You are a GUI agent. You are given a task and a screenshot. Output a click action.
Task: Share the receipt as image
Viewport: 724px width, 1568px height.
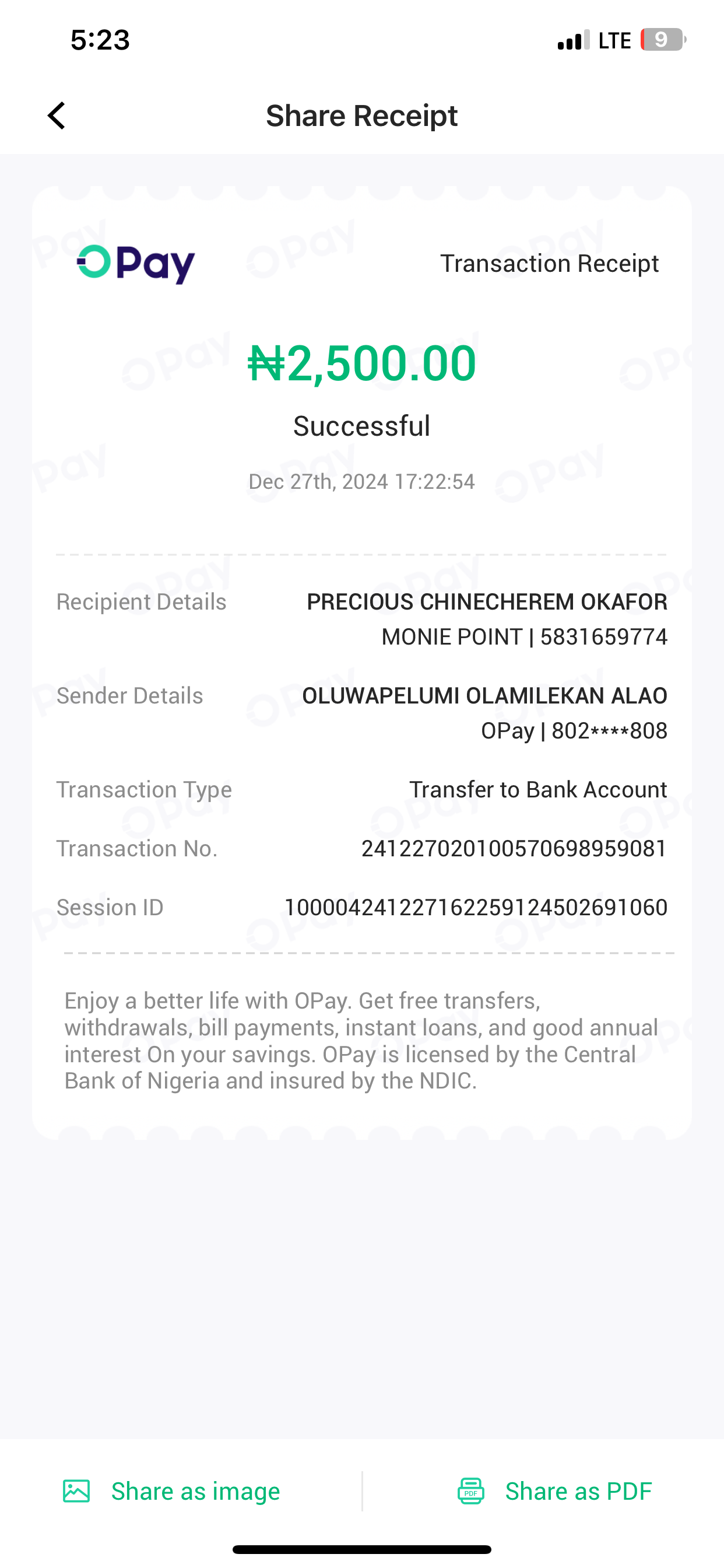point(172,1490)
